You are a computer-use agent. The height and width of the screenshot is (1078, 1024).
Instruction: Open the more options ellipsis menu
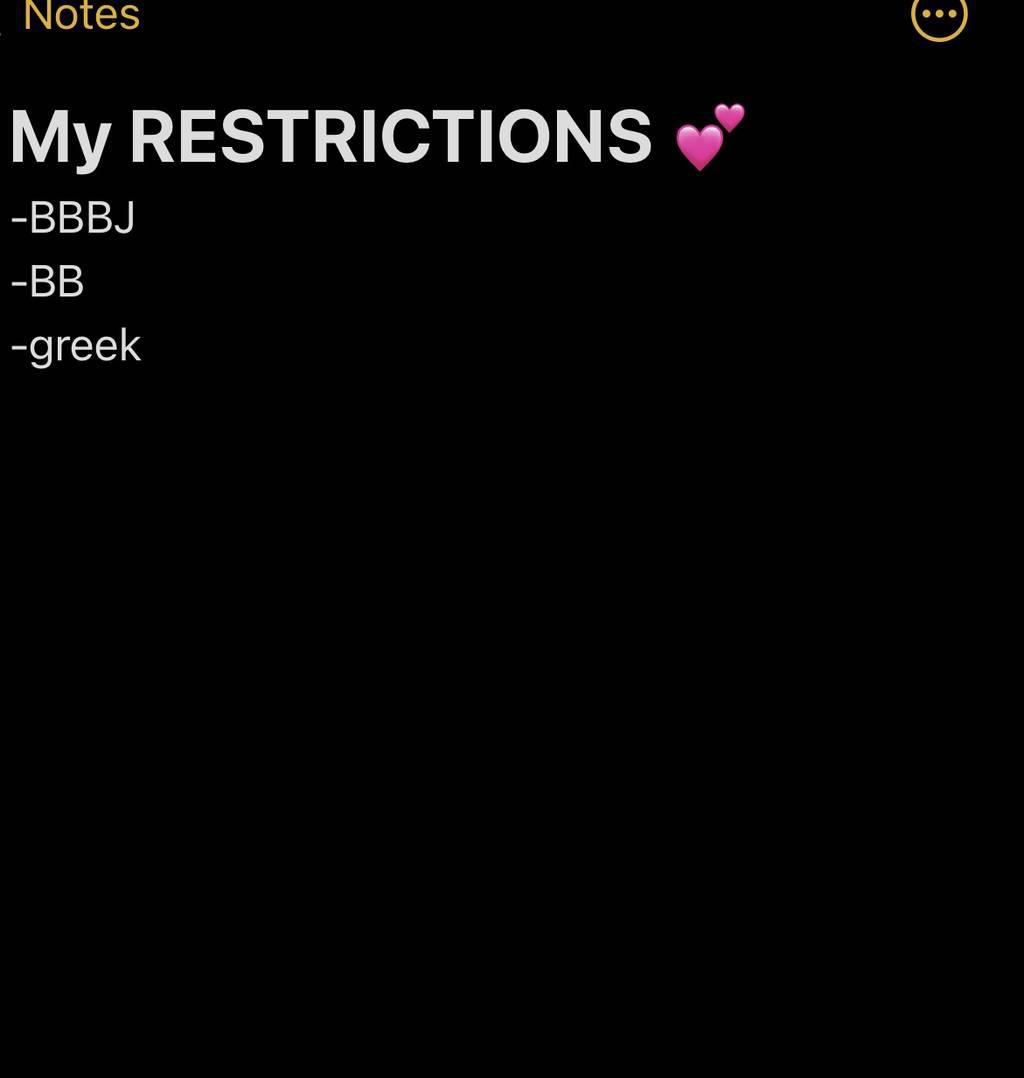point(939,15)
